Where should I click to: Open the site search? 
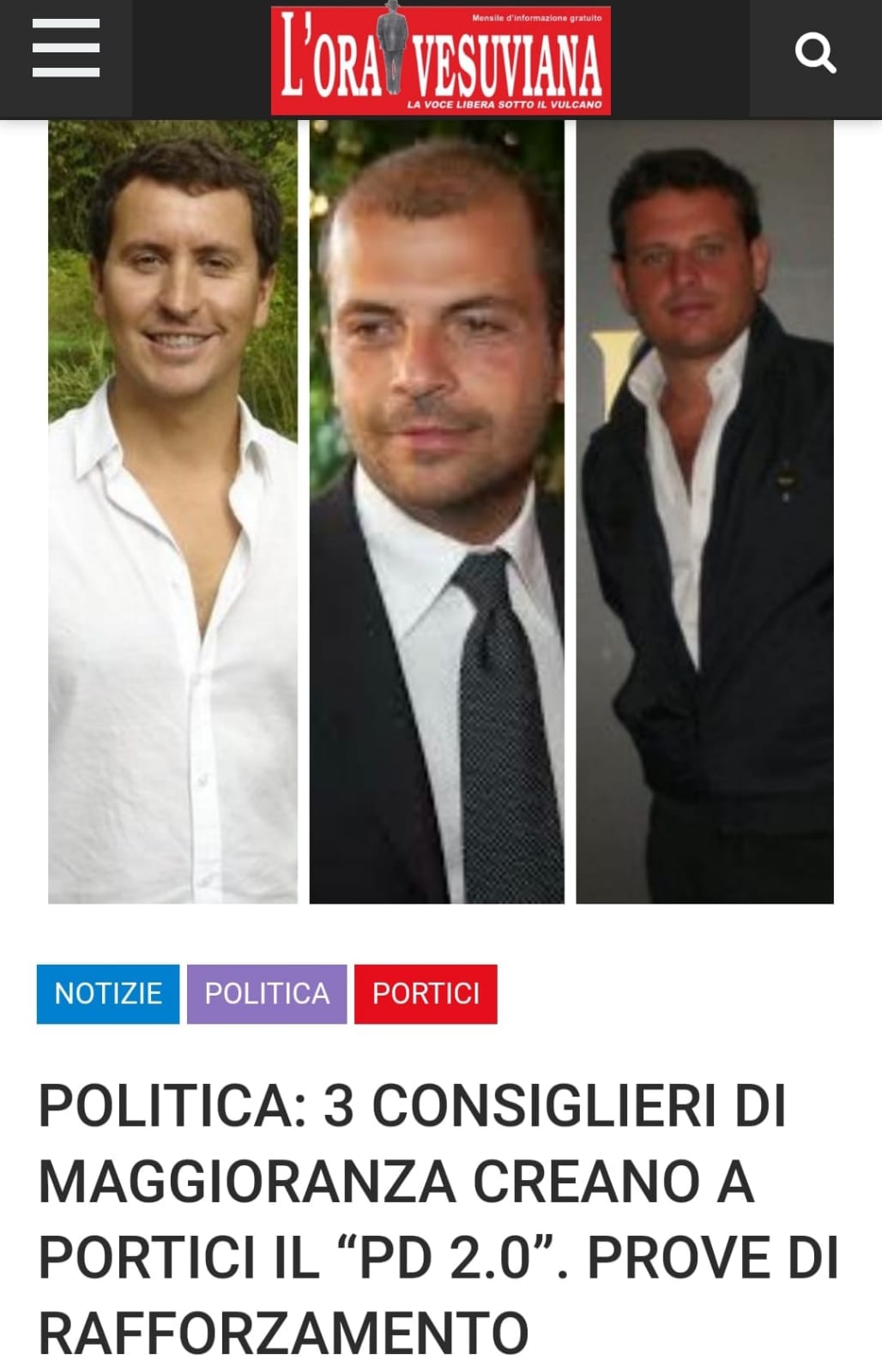point(815,53)
